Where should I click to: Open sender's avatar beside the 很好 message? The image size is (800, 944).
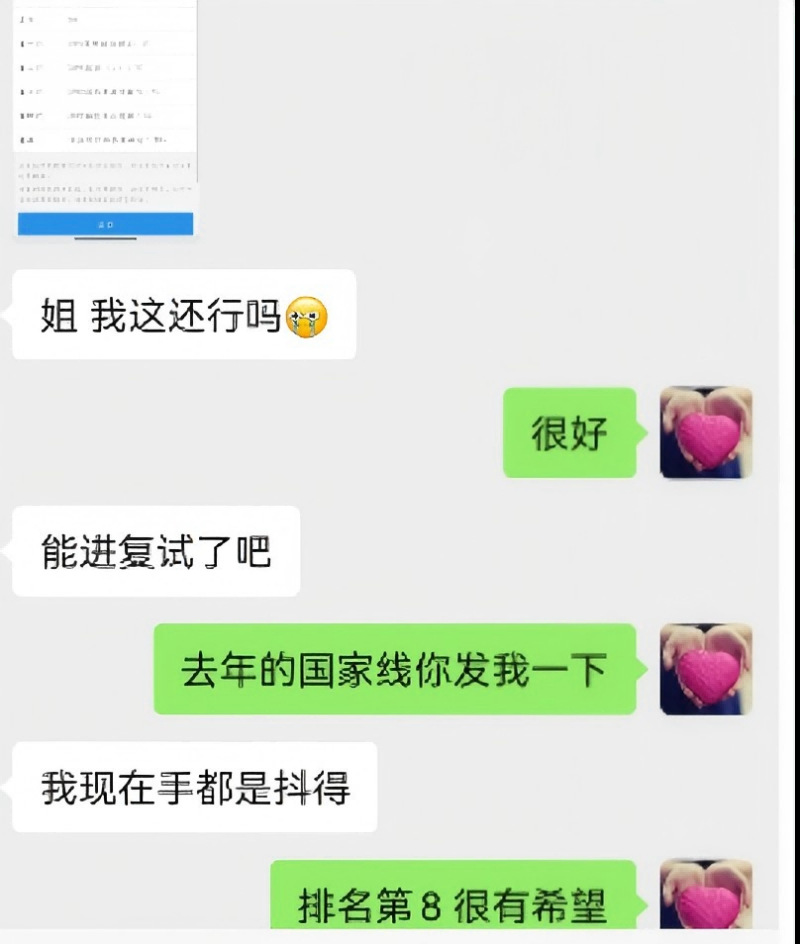click(706, 432)
